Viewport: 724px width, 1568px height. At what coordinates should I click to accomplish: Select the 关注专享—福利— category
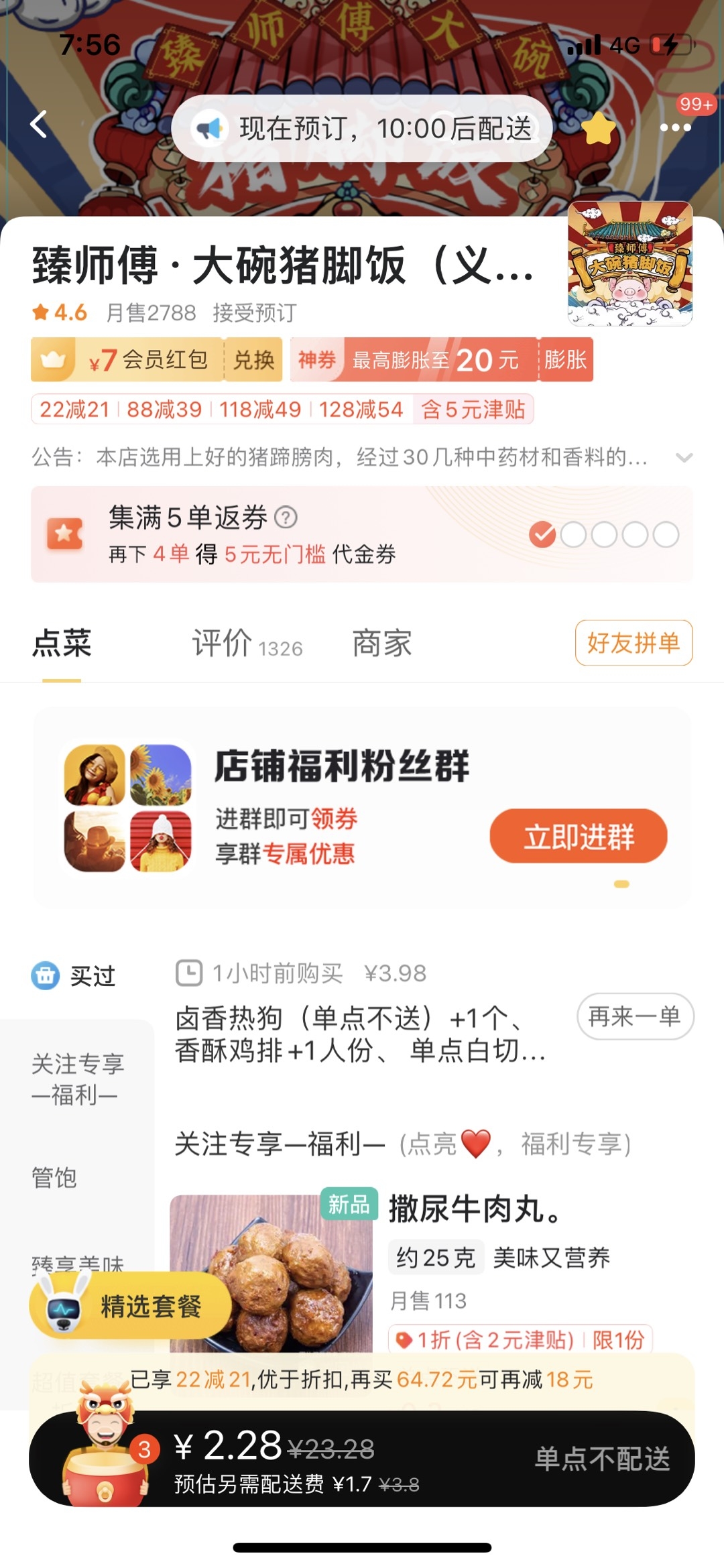(77, 1079)
